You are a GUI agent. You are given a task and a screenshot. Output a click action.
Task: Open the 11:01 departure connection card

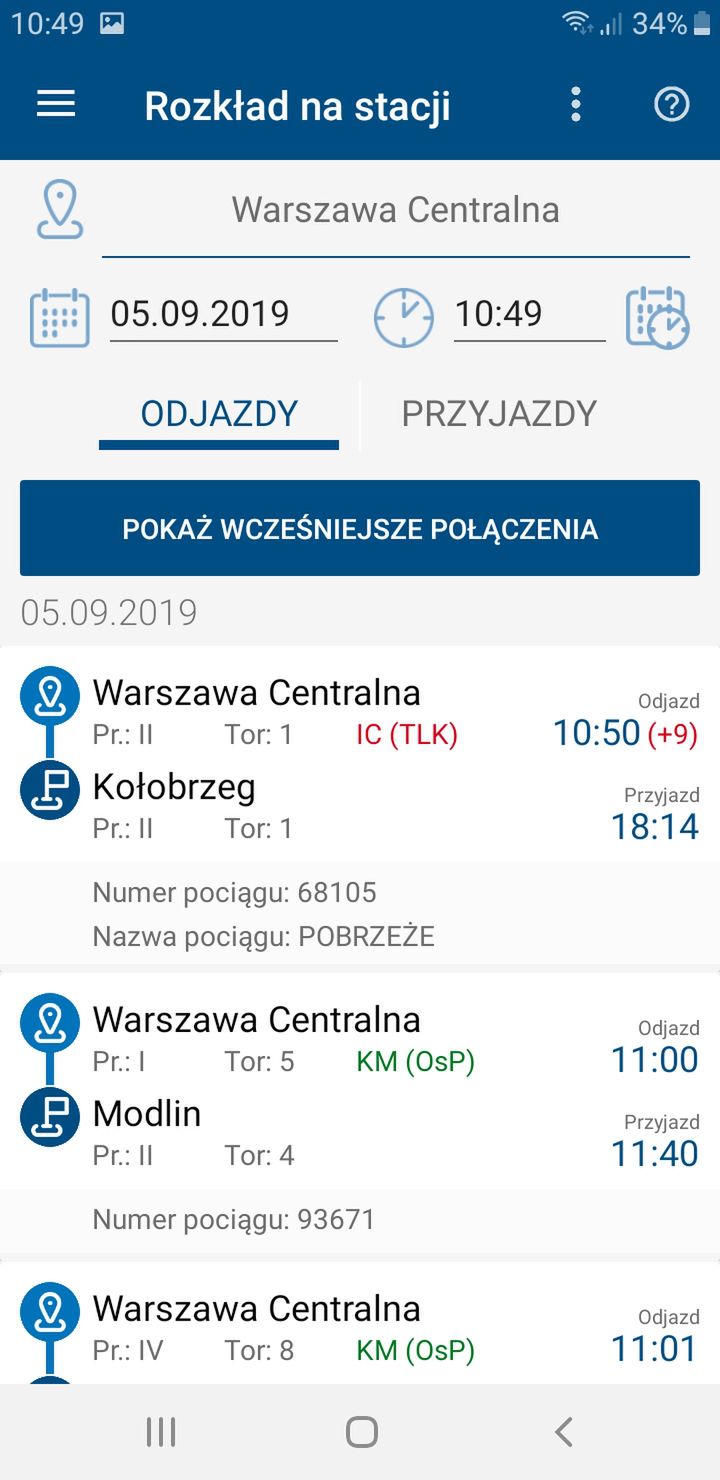click(x=360, y=1322)
